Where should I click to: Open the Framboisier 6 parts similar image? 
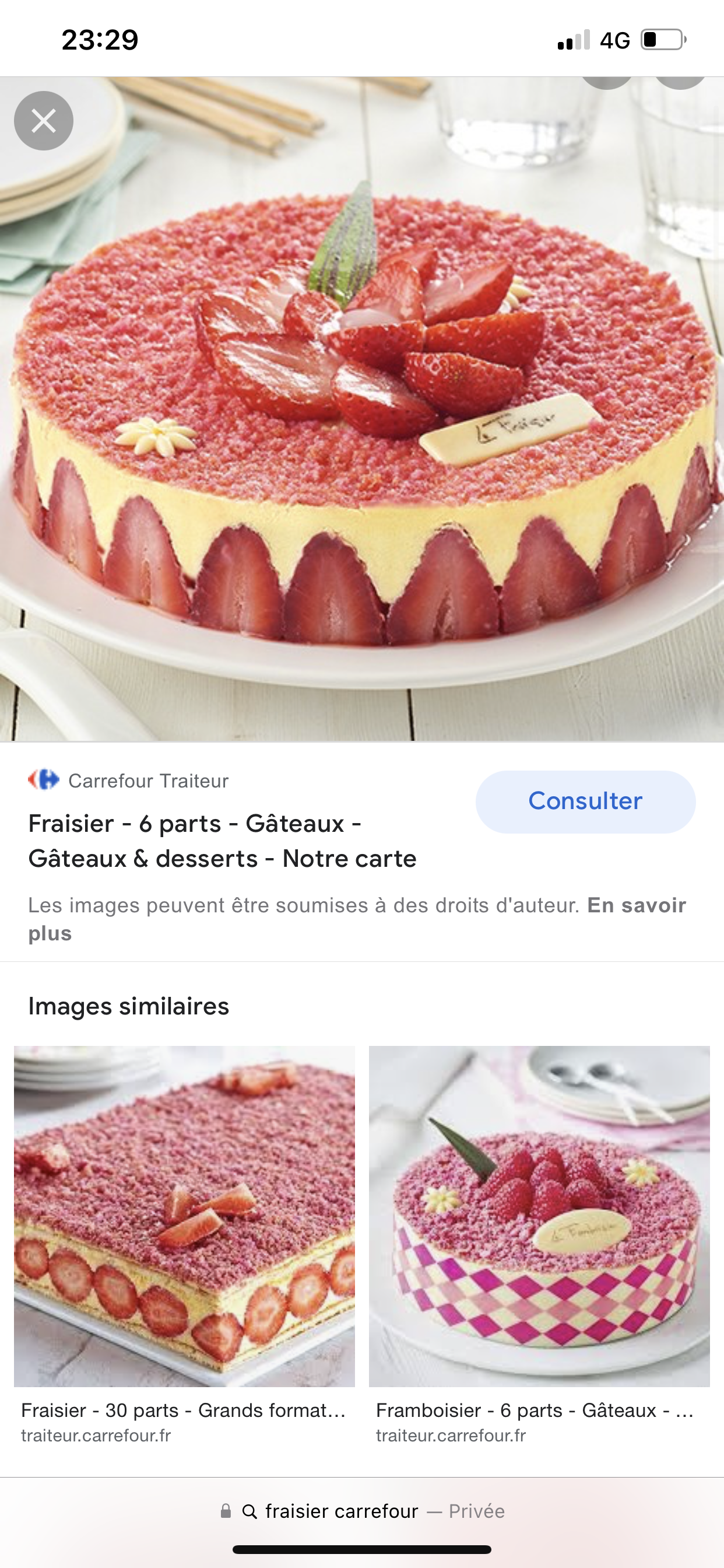point(539,1216)
